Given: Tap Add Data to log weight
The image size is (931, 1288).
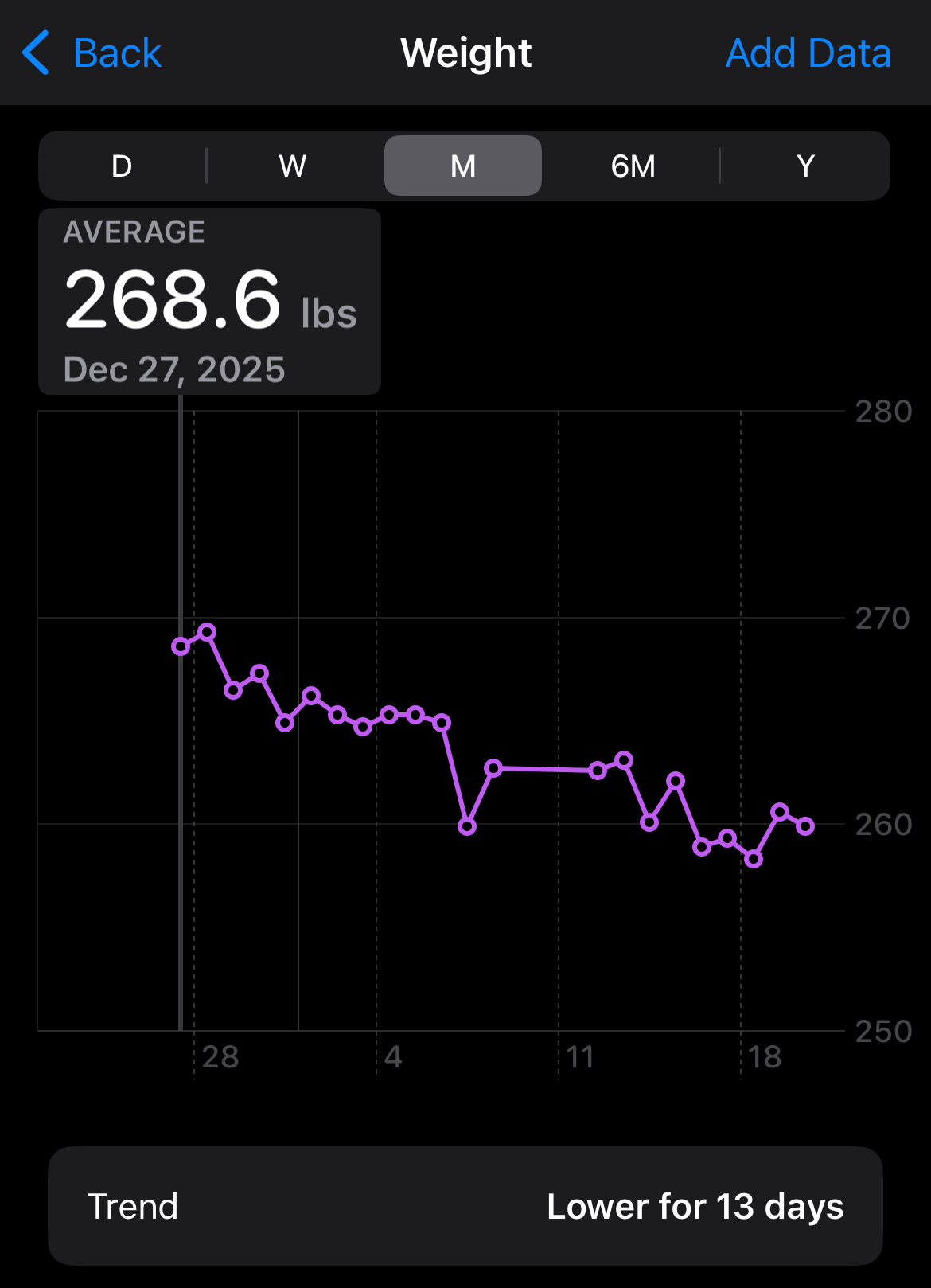Looking at the screenshot, I should coord(808,53).
